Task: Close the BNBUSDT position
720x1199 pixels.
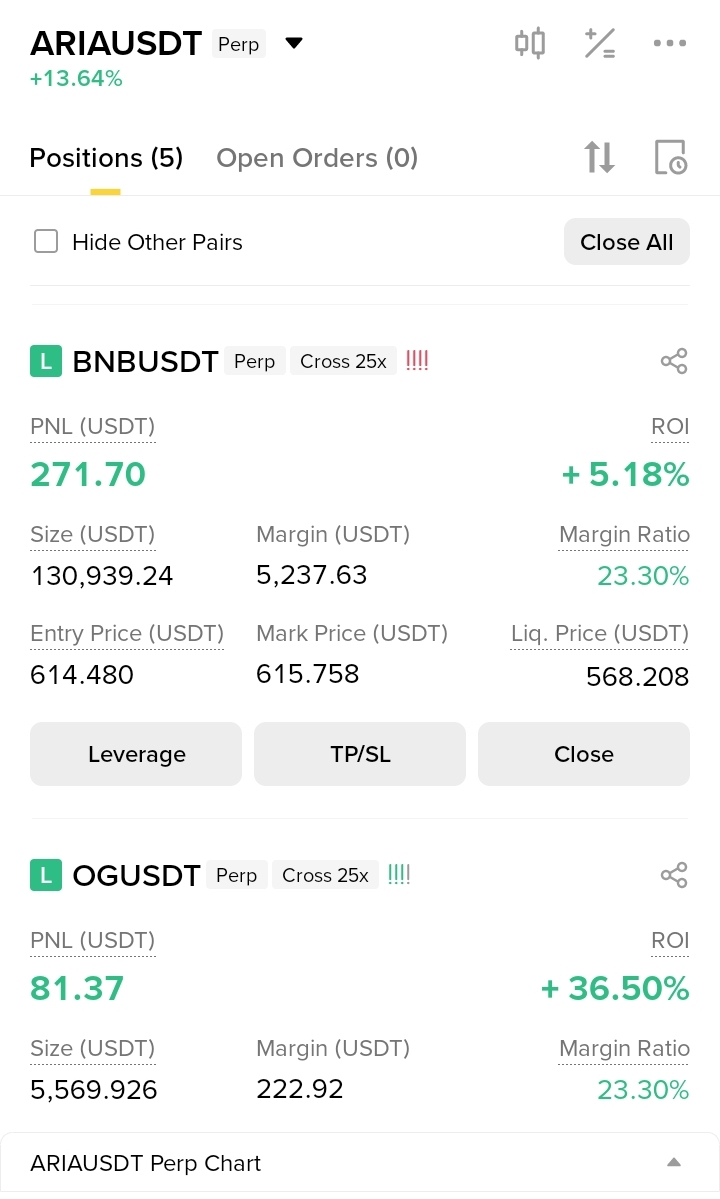Action: point(584,754)
